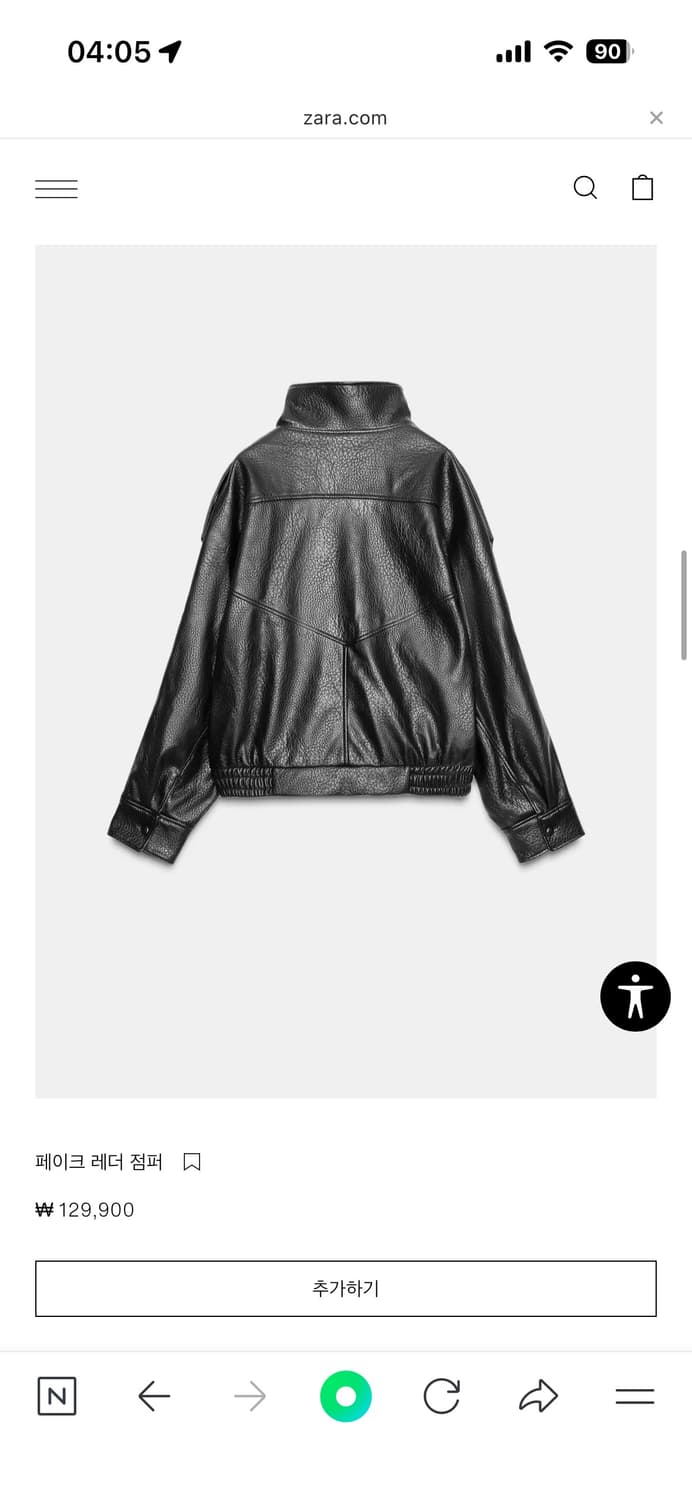The image size is (692, 1500).
Task: Open the shopping bag
Action: click(642, 188)
